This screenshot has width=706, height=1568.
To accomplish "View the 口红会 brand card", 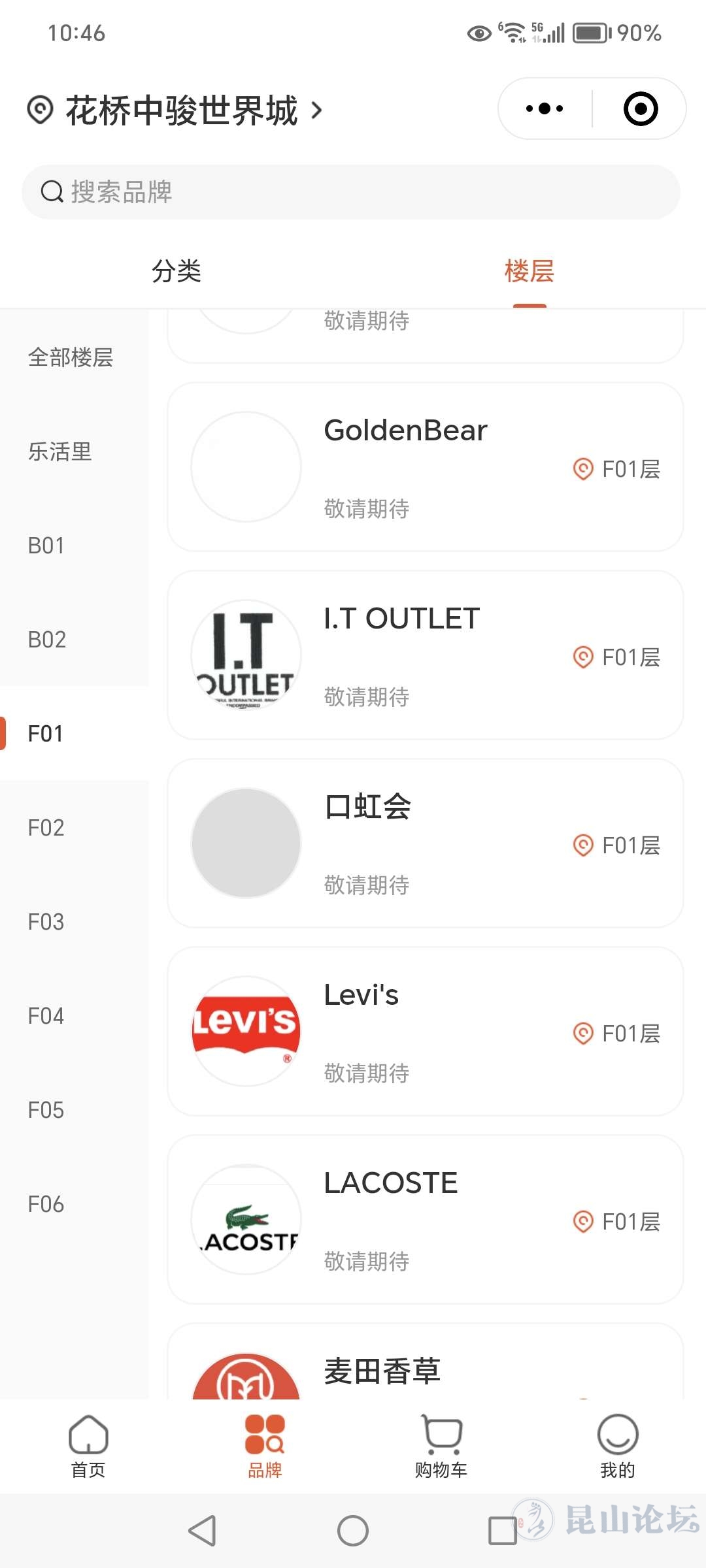I will click(425, 843).
